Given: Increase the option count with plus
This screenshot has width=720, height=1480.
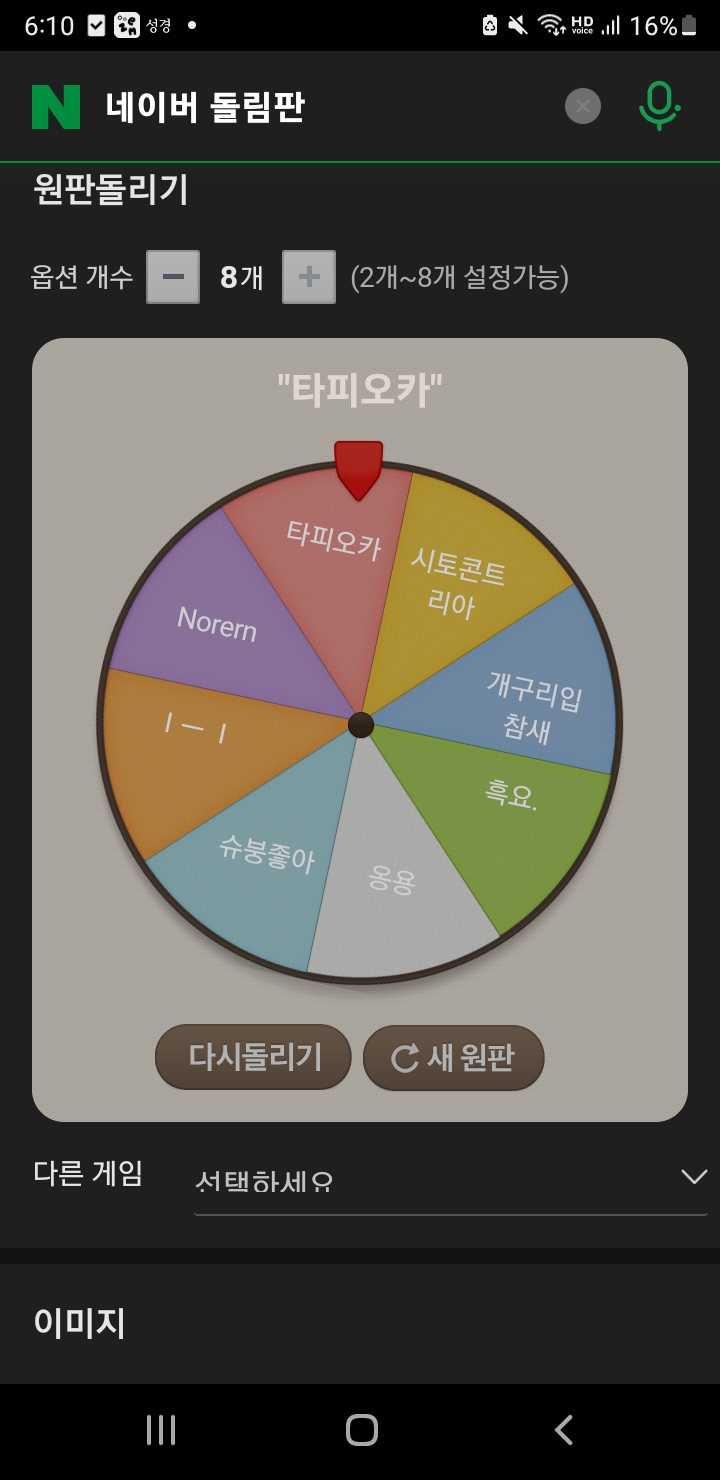Looking at the screenshot, I should [309, 277].
